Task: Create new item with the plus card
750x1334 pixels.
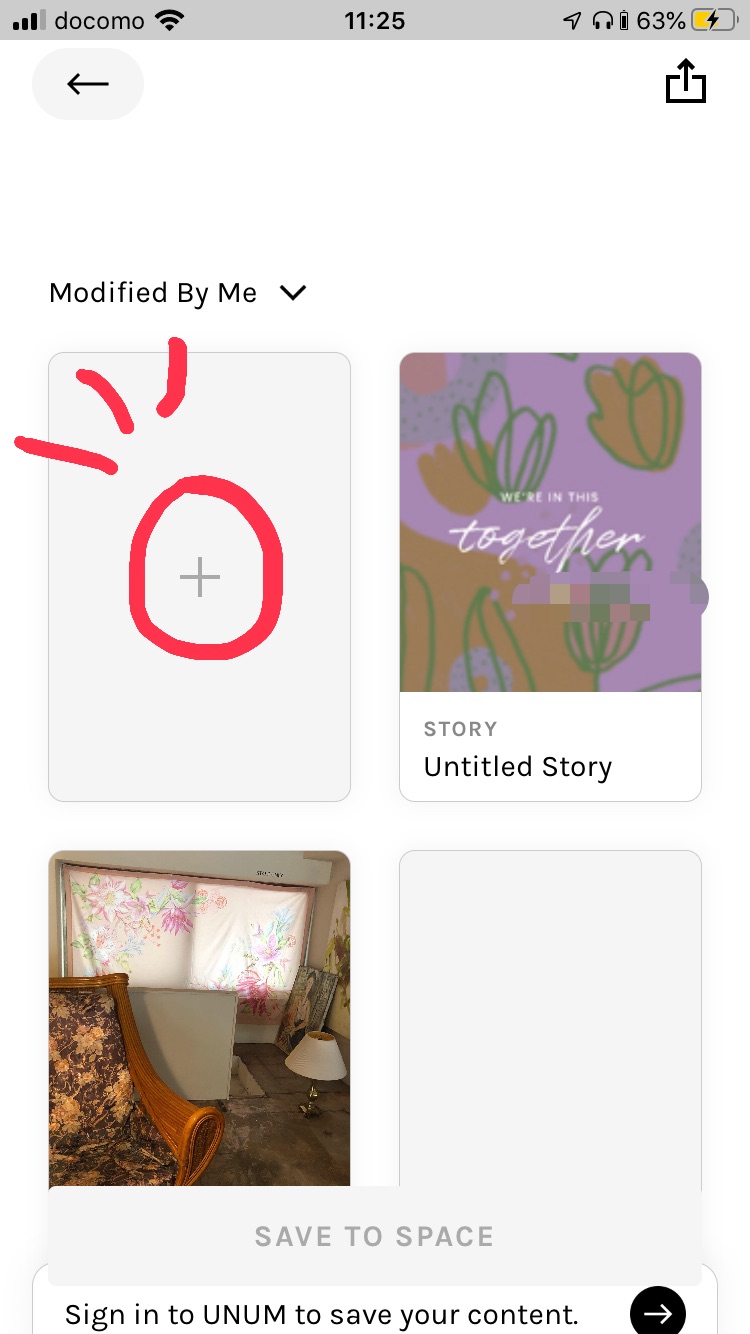Action: click(x=200, y=577)
